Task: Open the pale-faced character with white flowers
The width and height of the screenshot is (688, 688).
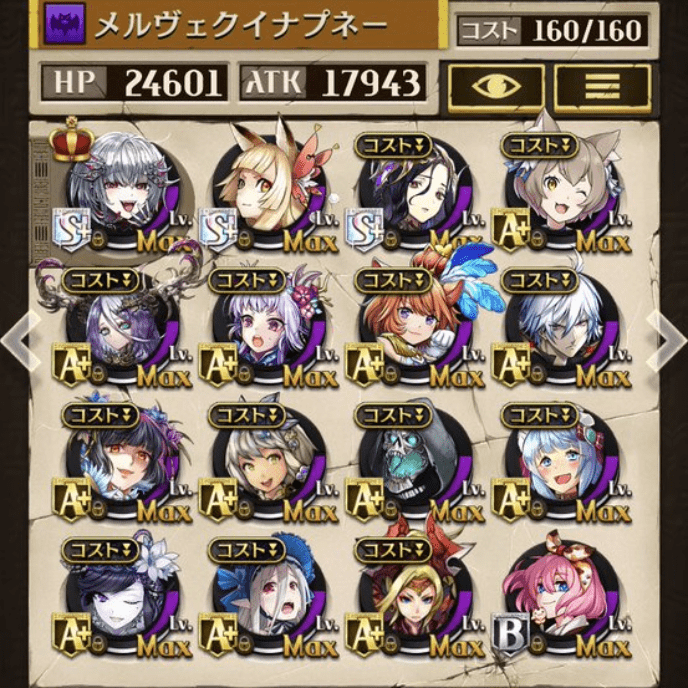Action: click(122, 598)
